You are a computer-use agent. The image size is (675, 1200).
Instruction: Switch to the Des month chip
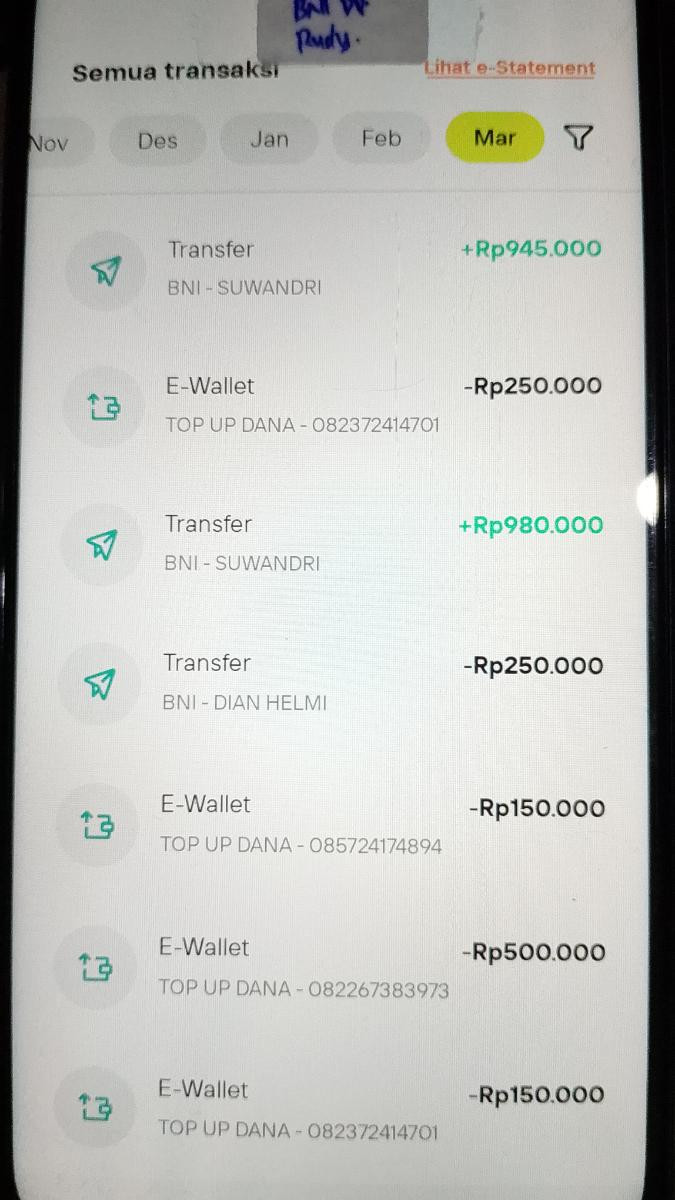[x=157, y=140]
